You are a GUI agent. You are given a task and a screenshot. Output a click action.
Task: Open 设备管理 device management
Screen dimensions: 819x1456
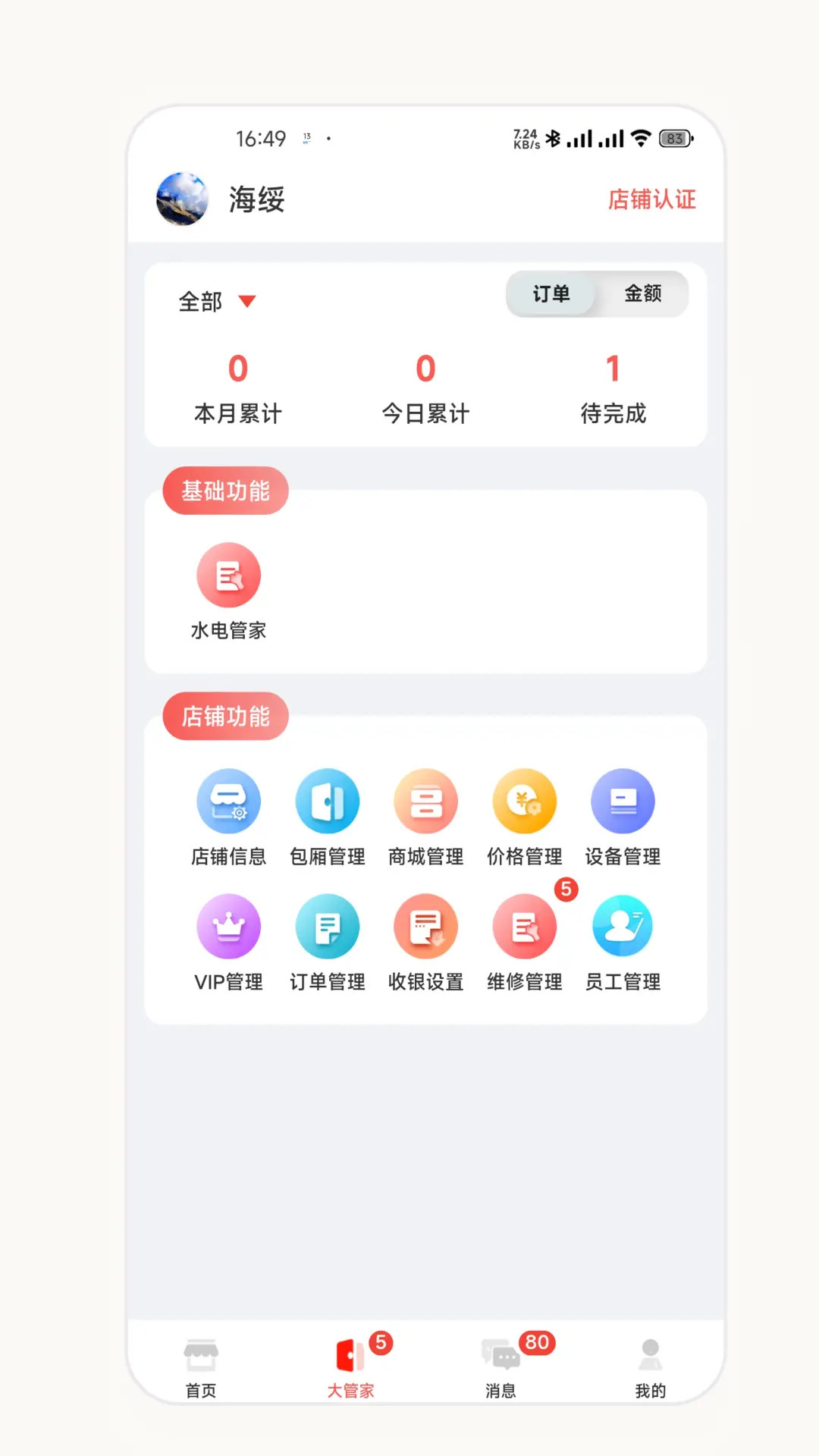pyautogui.click(x=623, y=801)
